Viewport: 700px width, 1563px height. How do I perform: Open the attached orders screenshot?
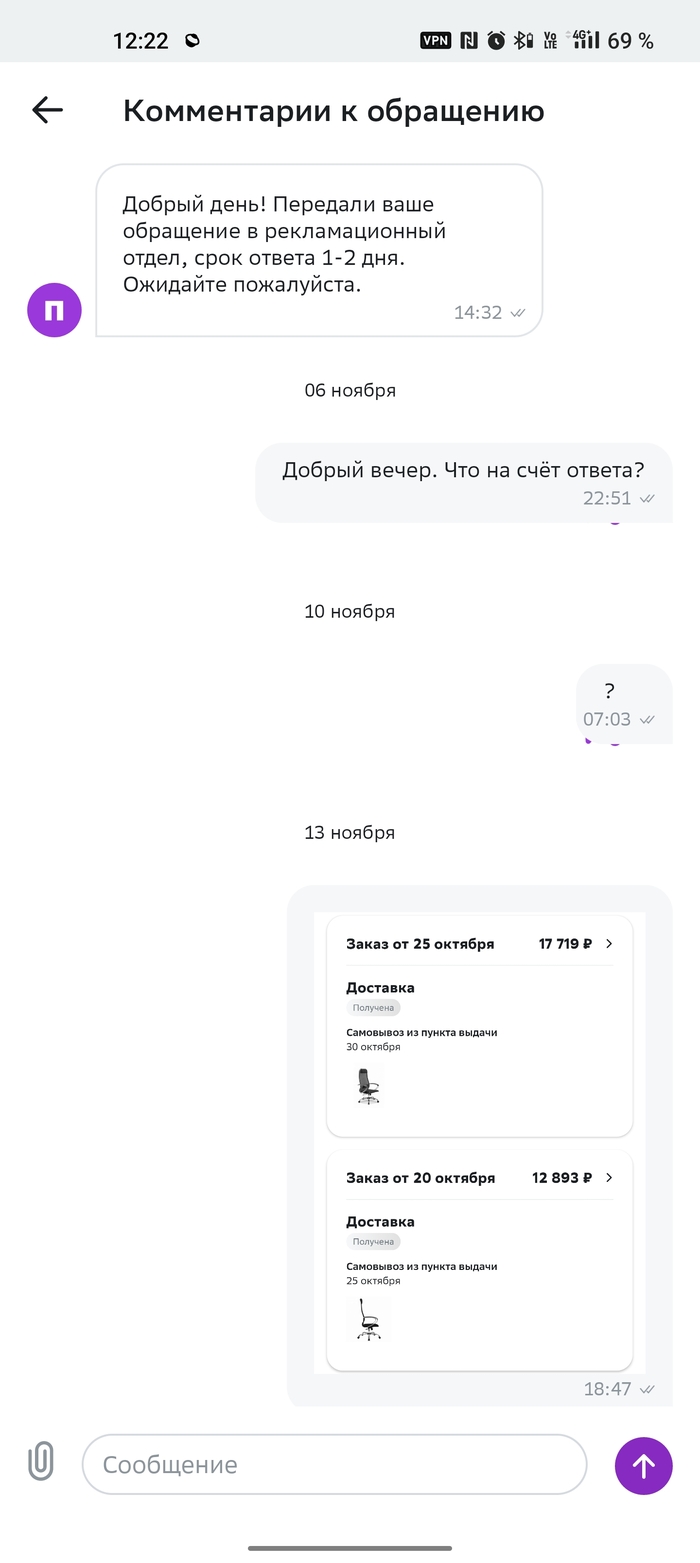479,1142
